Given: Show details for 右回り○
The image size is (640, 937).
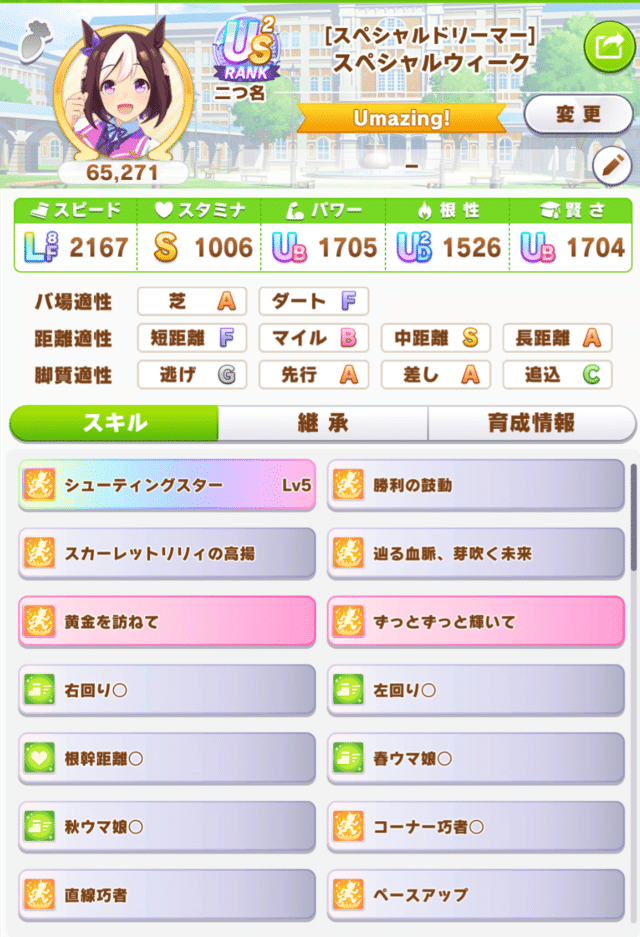Looking at the screenshot, I should [x=167, y=690].
